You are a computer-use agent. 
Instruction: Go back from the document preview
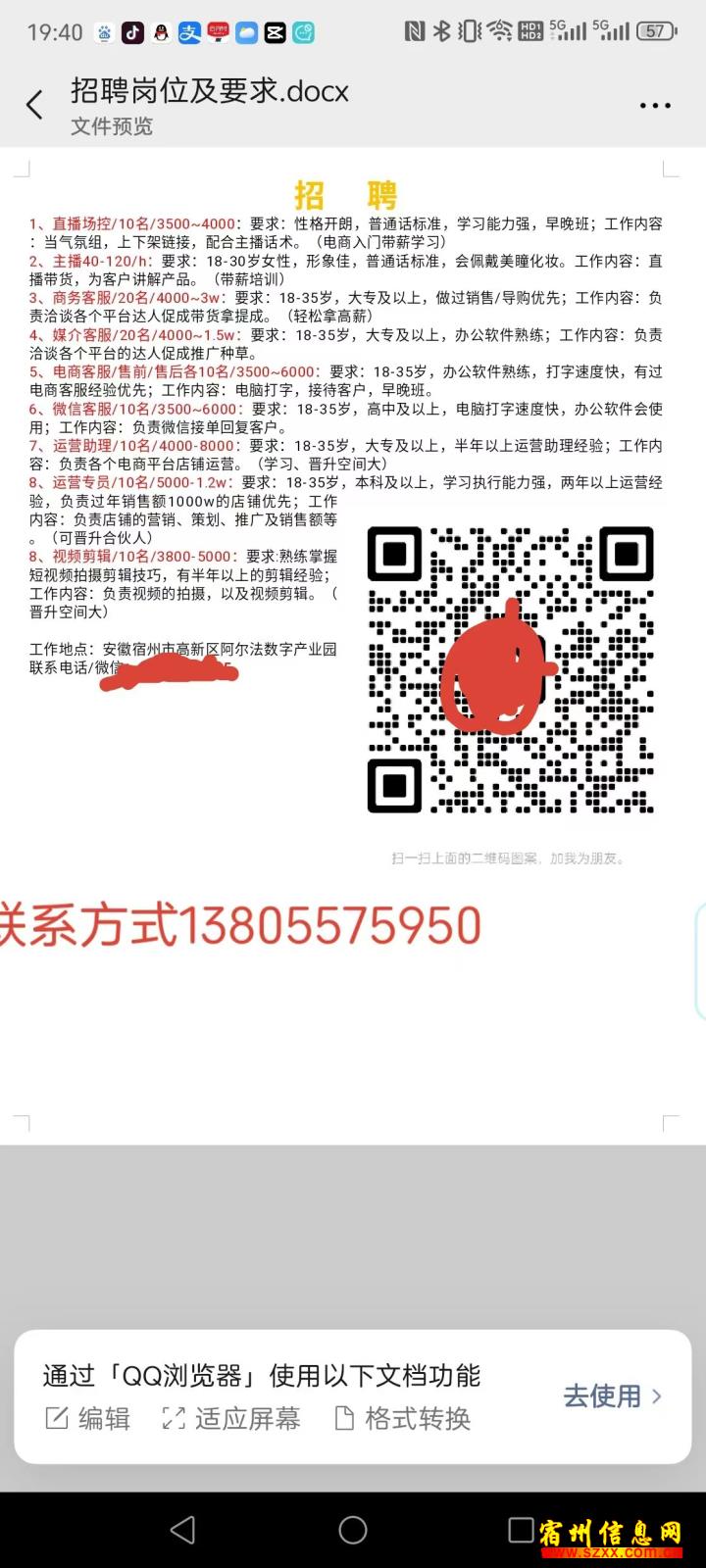35,105
